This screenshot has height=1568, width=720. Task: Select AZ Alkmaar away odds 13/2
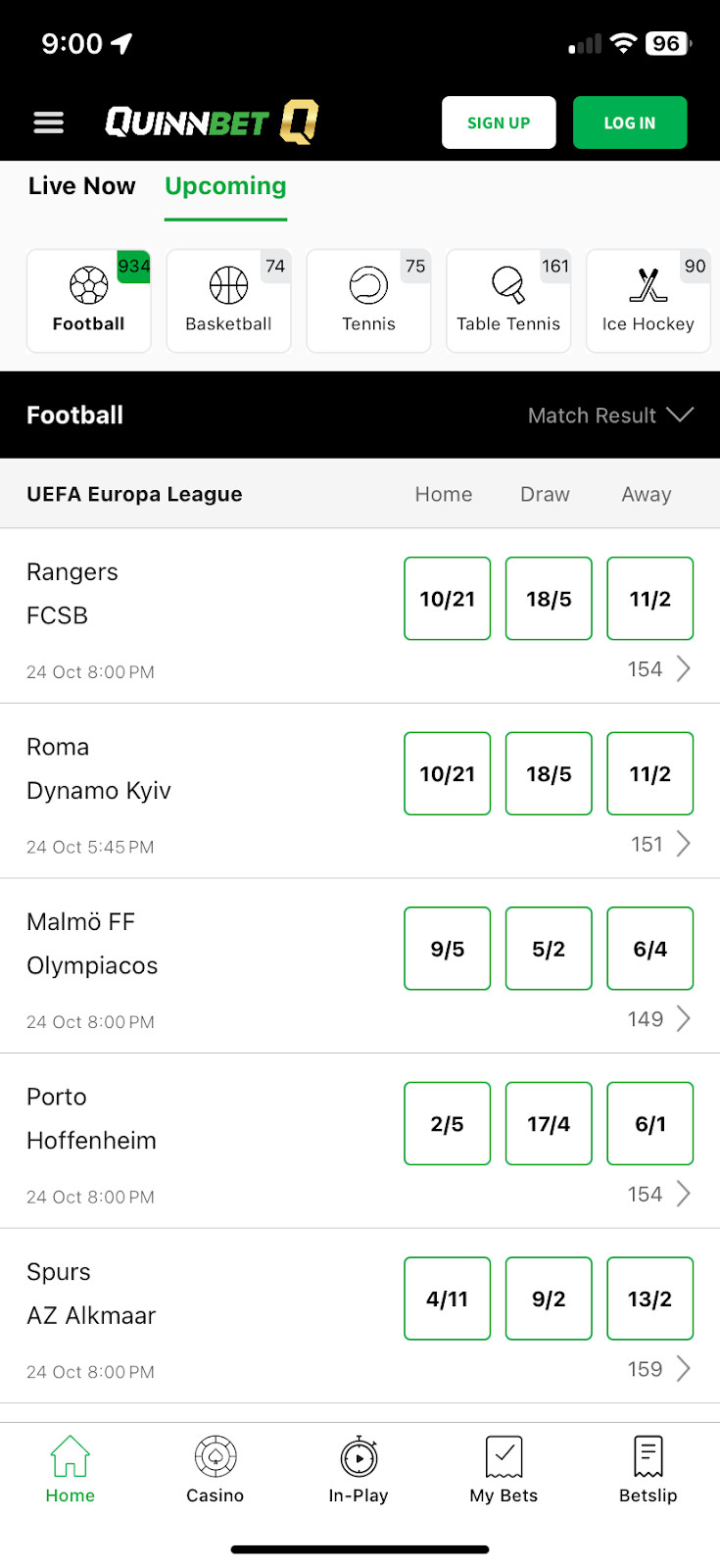pos(649,1298)
